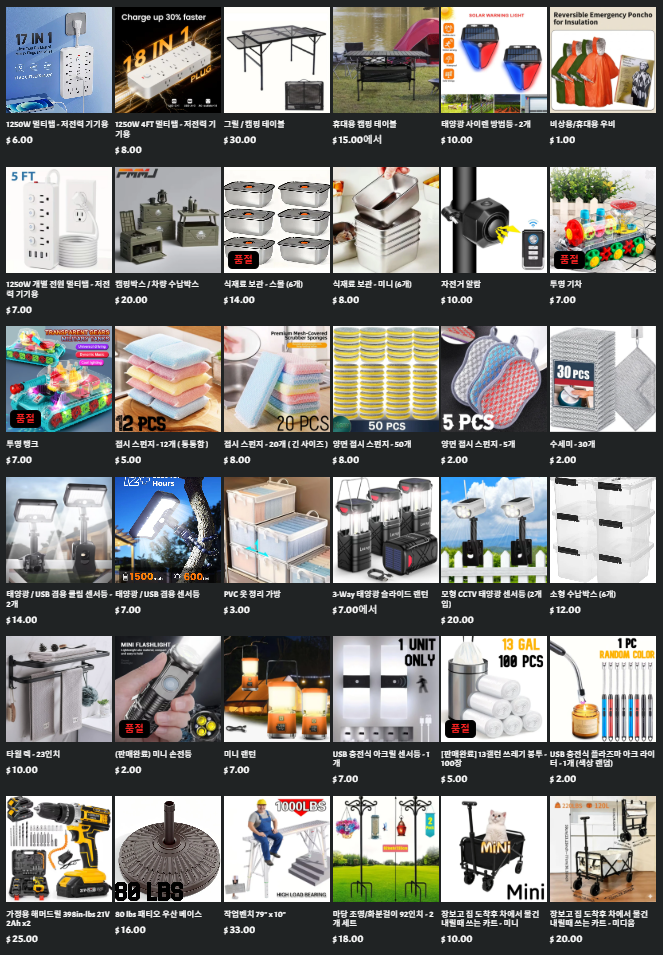The image size is (663, 955).
Task: Open USB 충전식 플라즈마 아크 라이터 listing
Action: coord(603,689)
